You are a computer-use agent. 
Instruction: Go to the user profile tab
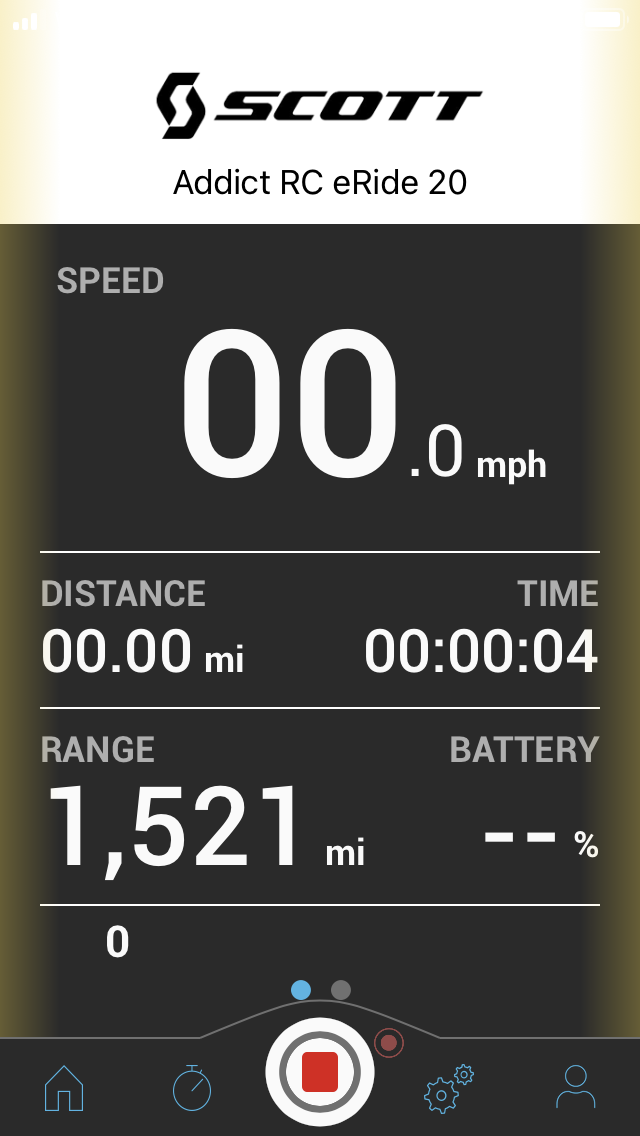coord(576,1087)
